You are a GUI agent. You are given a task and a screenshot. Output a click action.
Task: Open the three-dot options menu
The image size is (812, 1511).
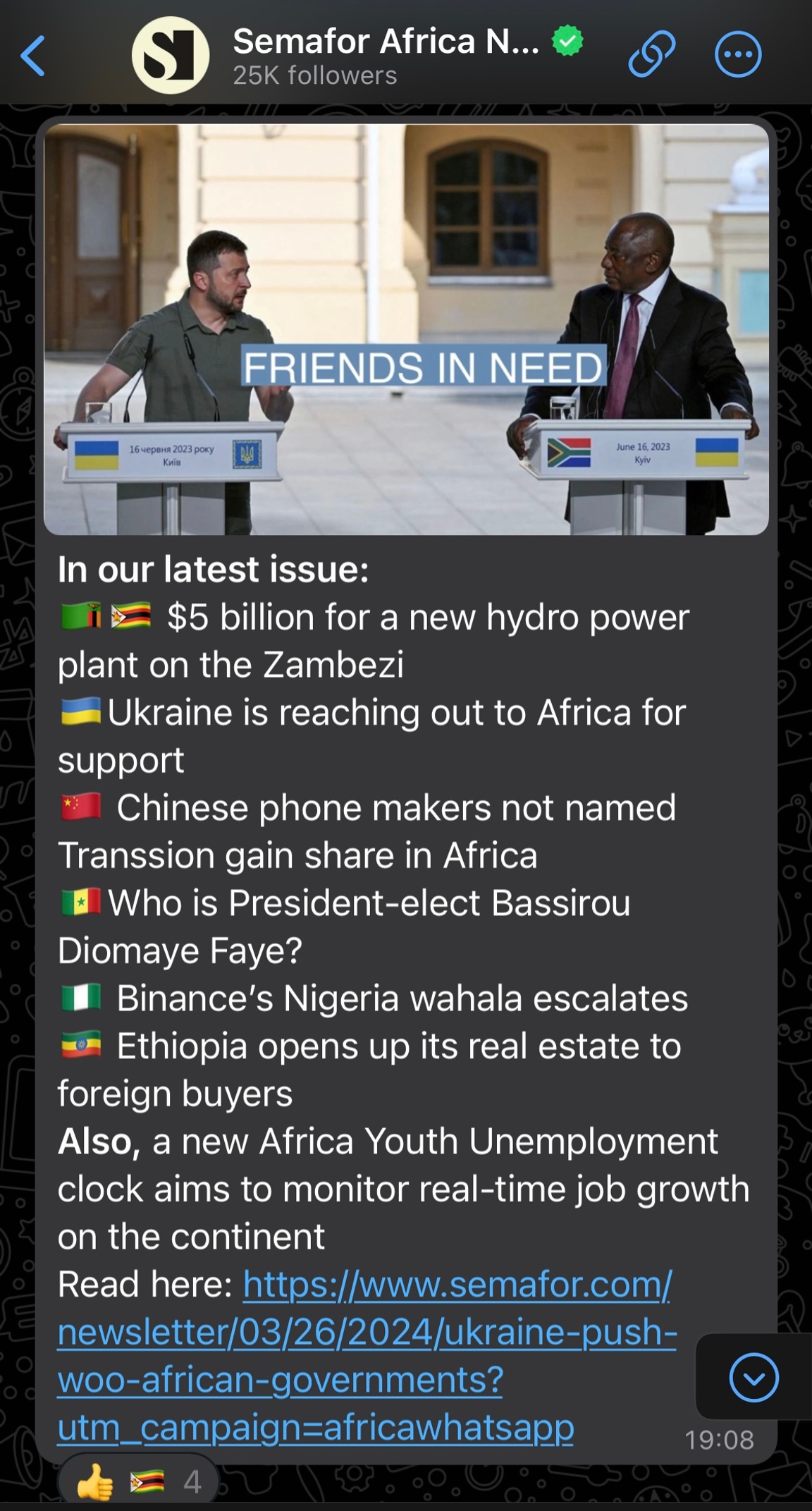(x=738, y=56)
